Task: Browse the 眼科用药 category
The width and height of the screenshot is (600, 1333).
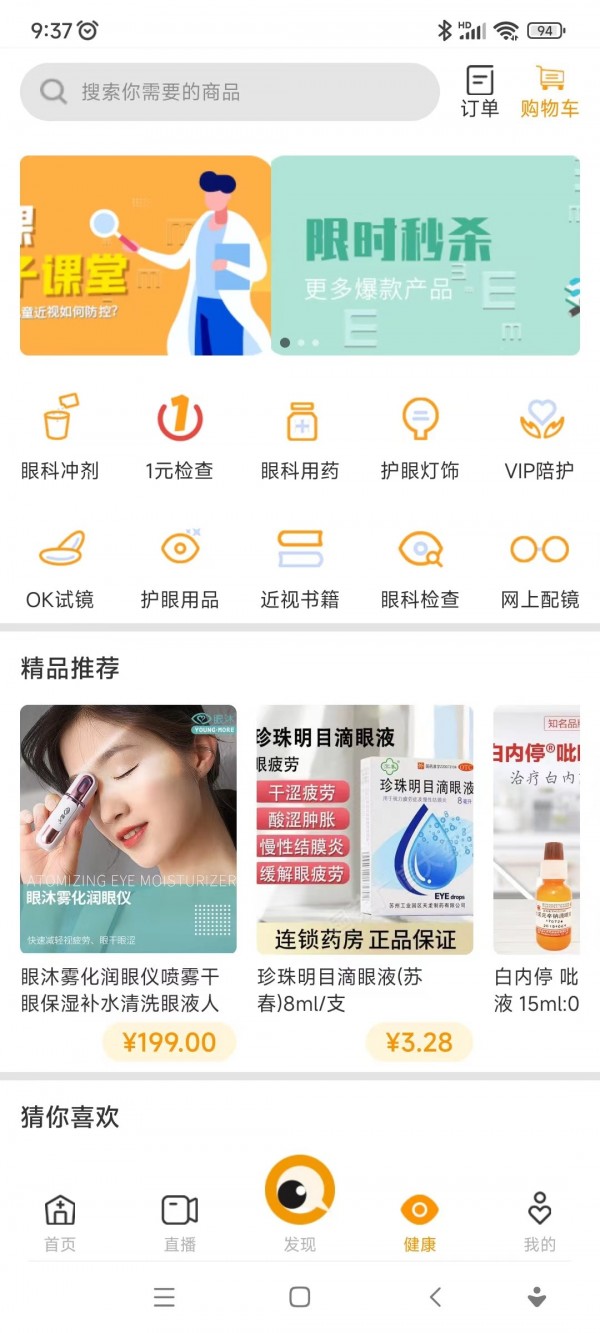Action: point(300,437)
